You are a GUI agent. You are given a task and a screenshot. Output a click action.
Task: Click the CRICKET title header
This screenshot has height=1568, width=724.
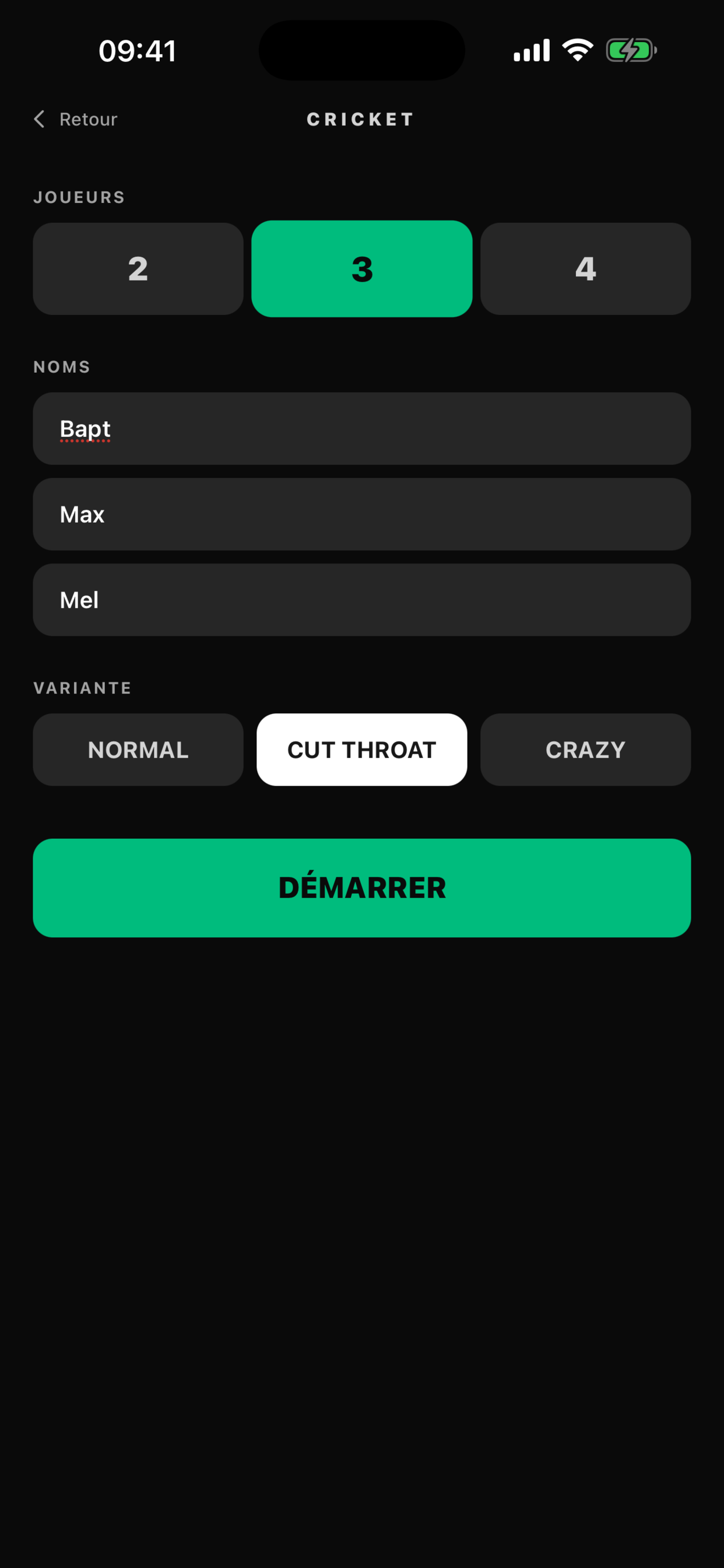[x=361, y=118]
